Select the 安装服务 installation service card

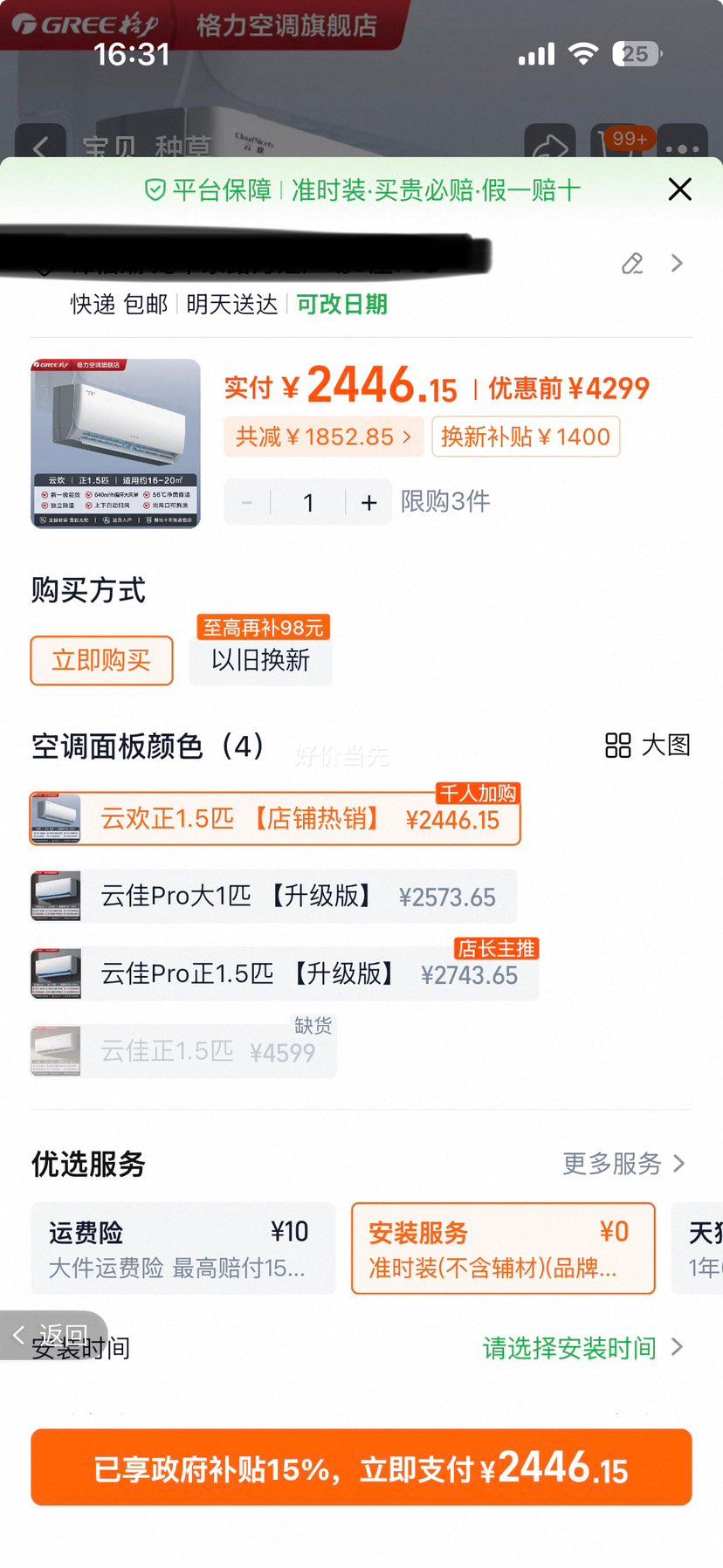pos(502,1248)
